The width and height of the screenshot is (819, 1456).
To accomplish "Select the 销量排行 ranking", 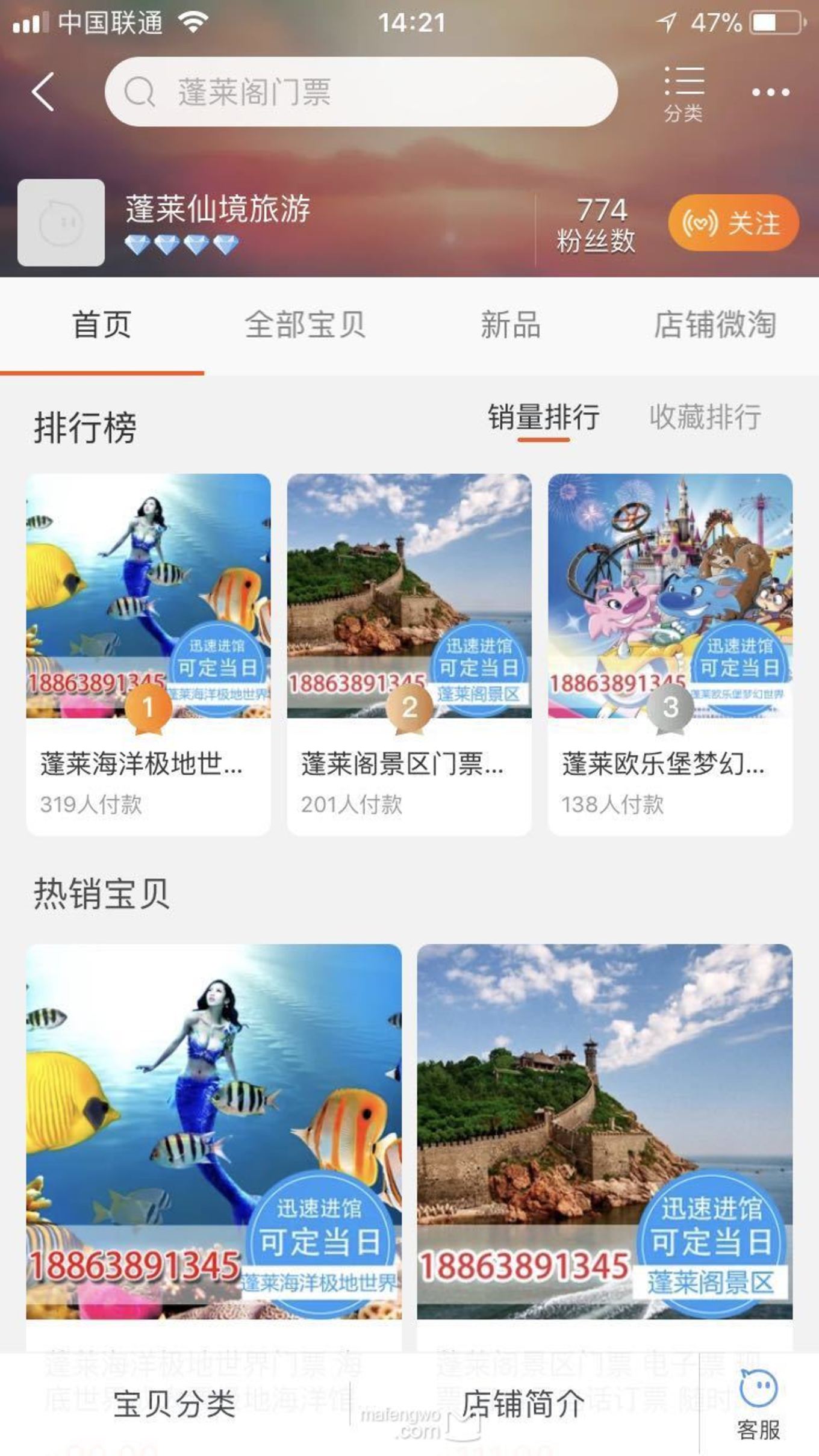I will coord(543,418).
